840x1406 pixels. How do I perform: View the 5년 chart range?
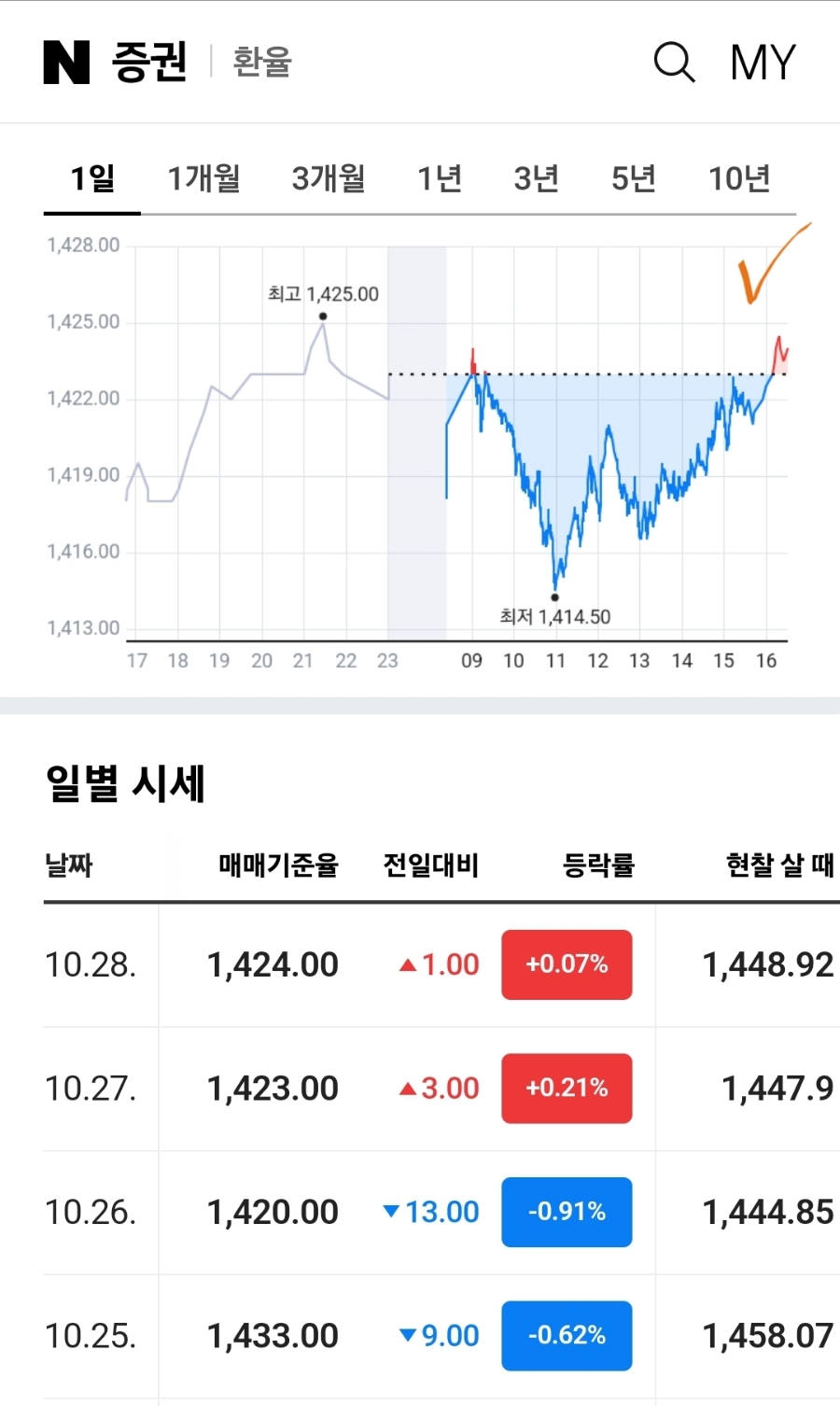tap(634, 177)
